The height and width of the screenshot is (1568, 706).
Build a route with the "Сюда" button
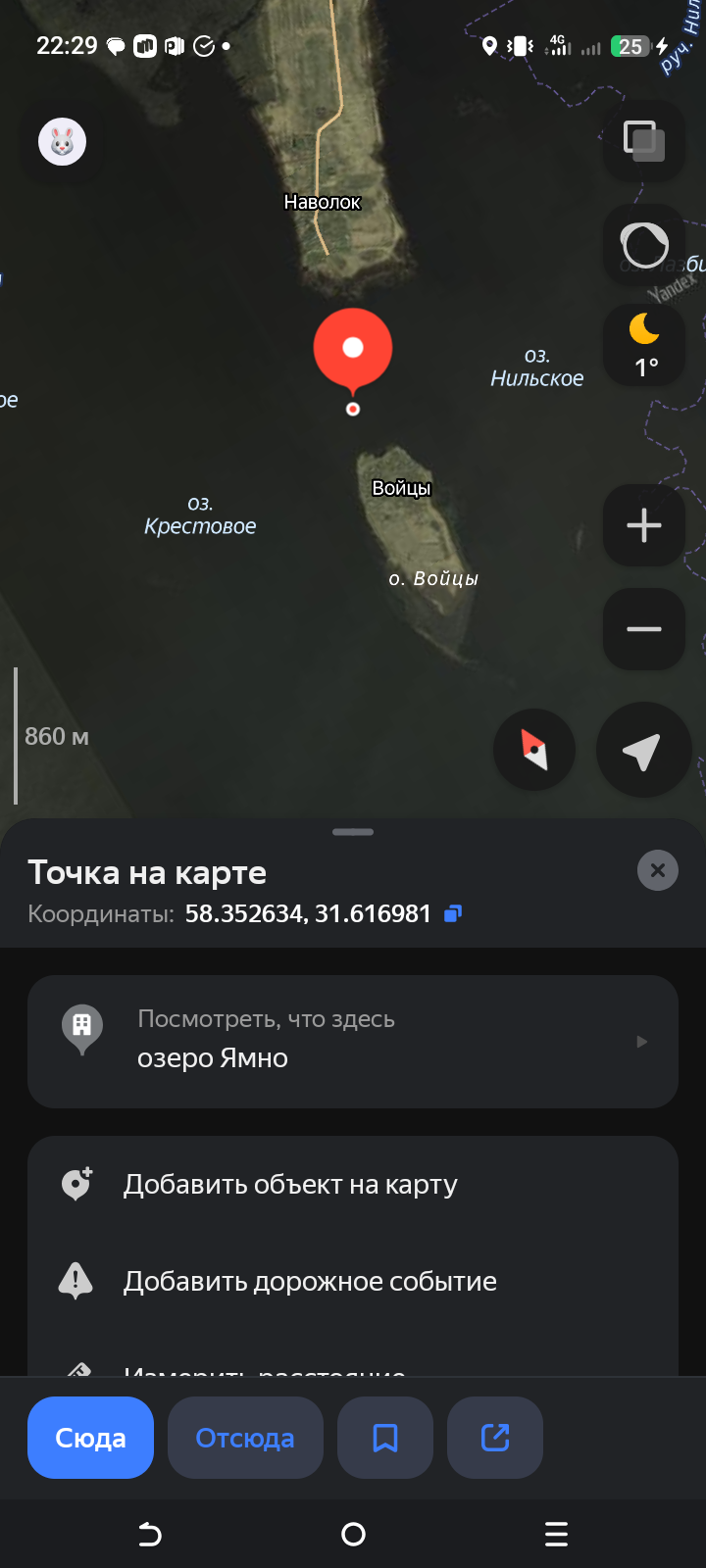pyautogui.click(x=90, y=1438)
